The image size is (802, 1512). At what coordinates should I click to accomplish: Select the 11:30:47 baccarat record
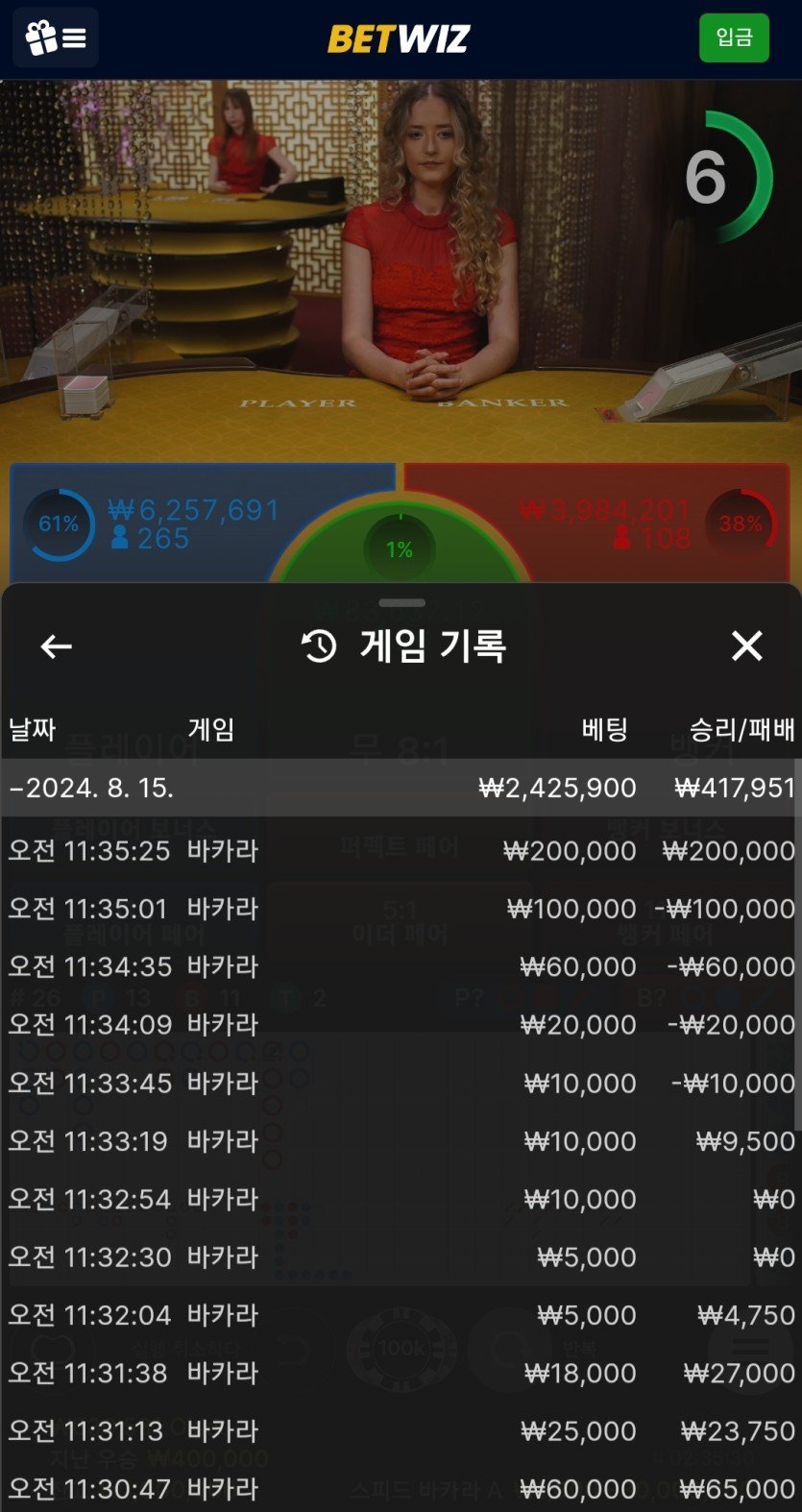[401, 1488]
